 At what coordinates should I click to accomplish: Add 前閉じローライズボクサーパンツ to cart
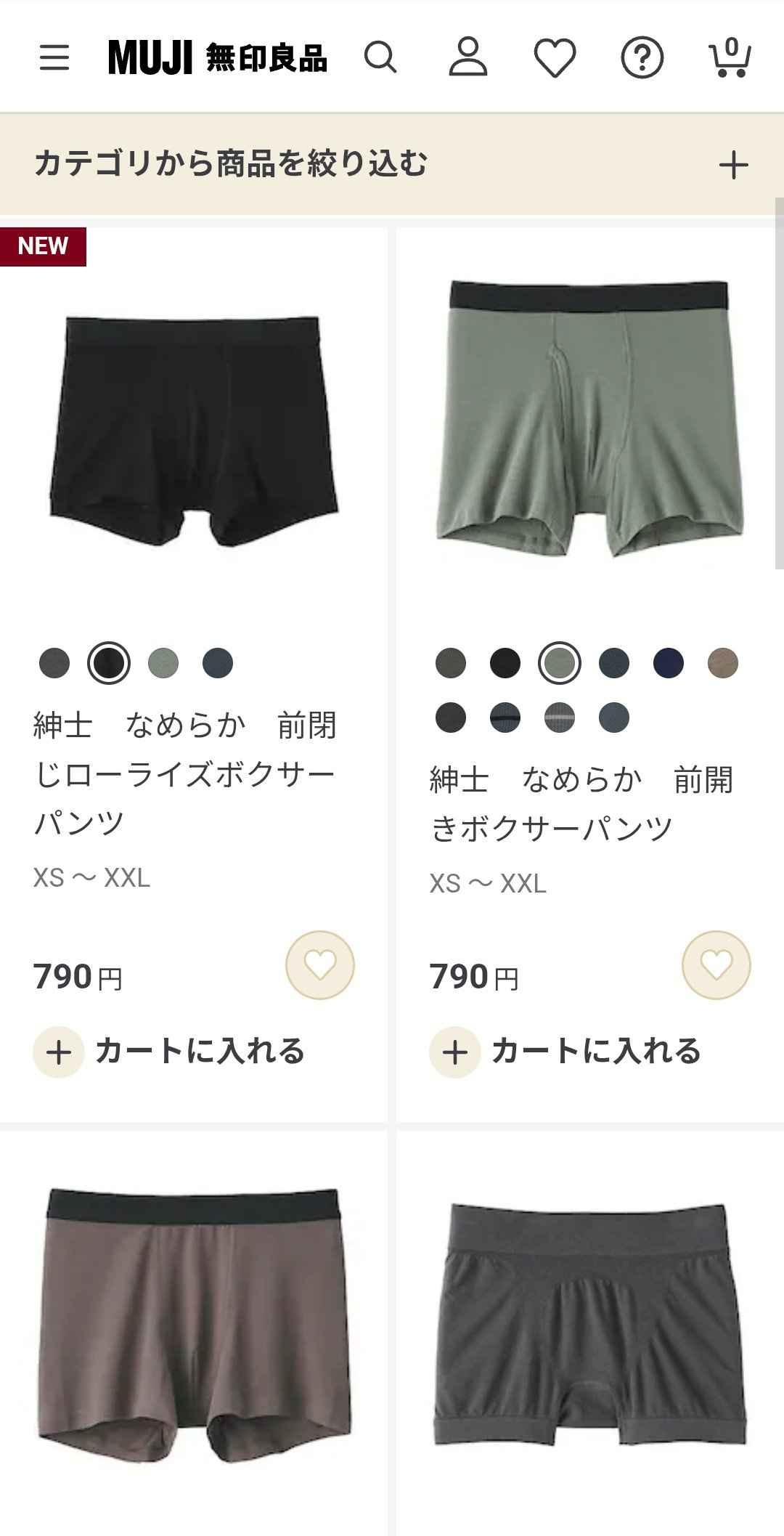pyautogui.click(x=170, y=1052)
